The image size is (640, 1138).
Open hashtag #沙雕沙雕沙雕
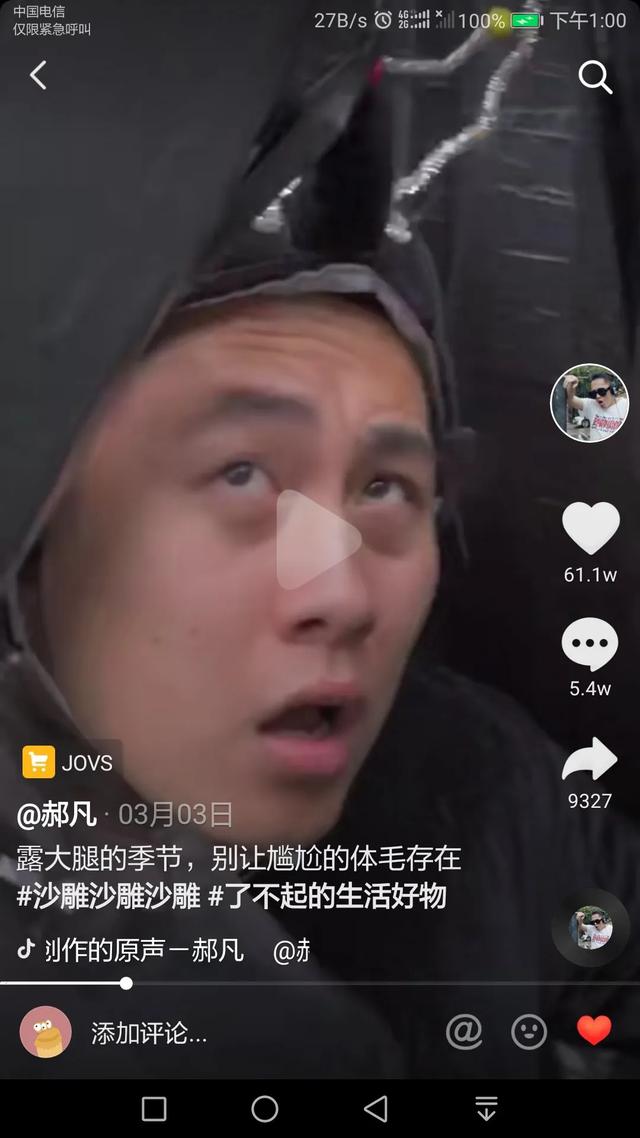click(108, 895)
